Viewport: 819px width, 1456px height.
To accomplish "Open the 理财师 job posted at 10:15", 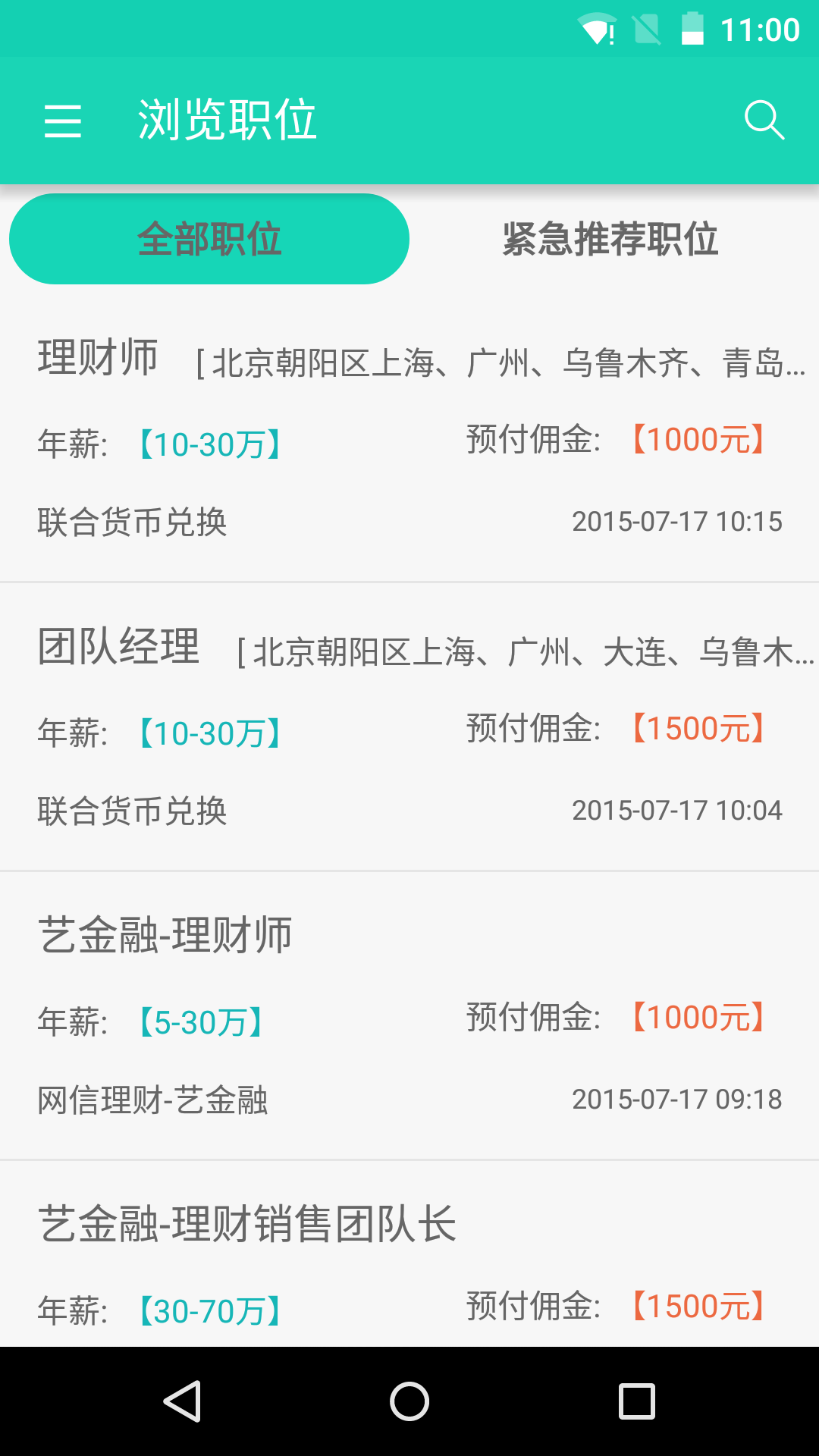I will (x=409, y=440).
